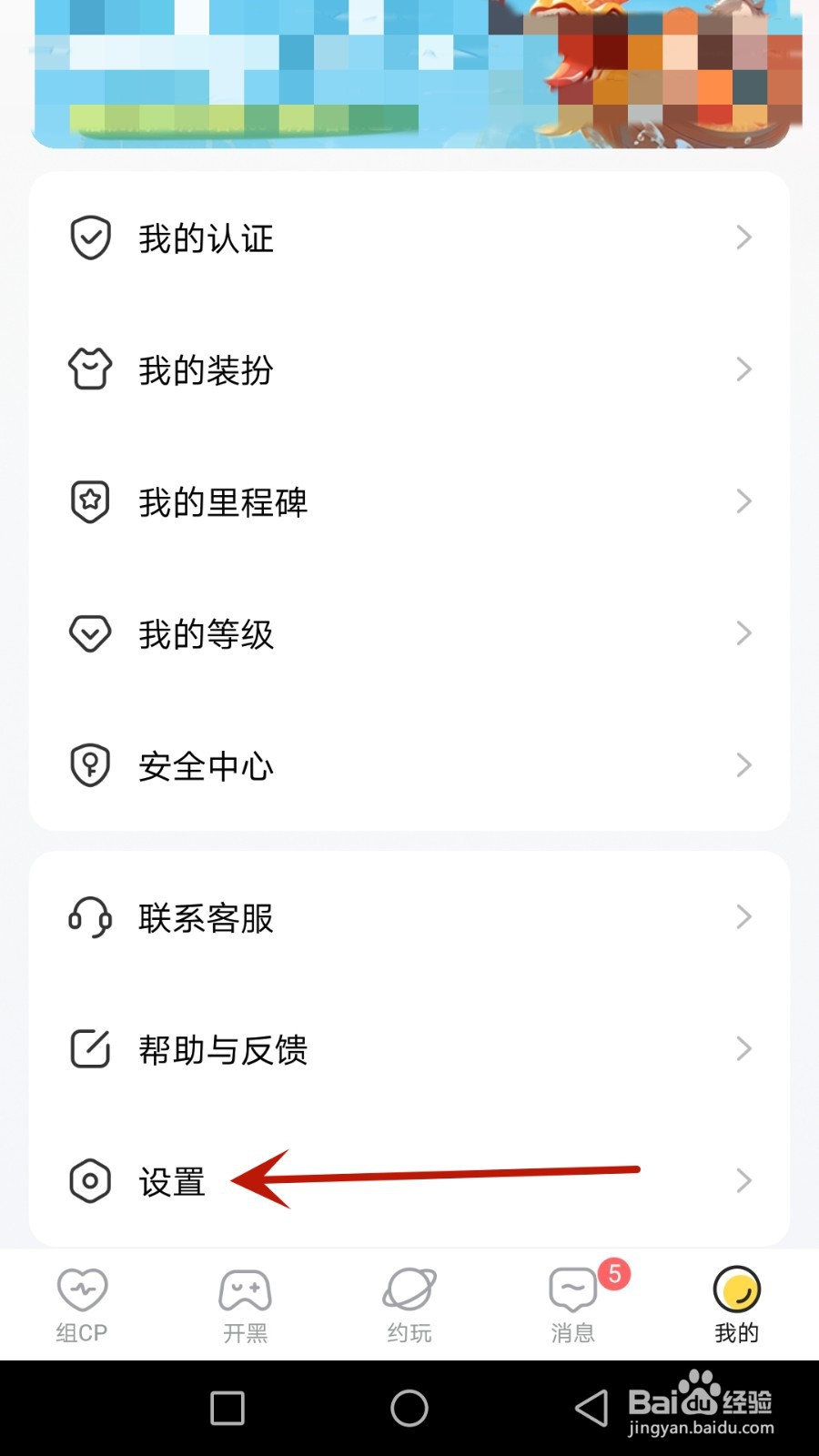The image size is (819, 1456).
Task: Switch to the 约玩 tab
Action: (409, 1305)
